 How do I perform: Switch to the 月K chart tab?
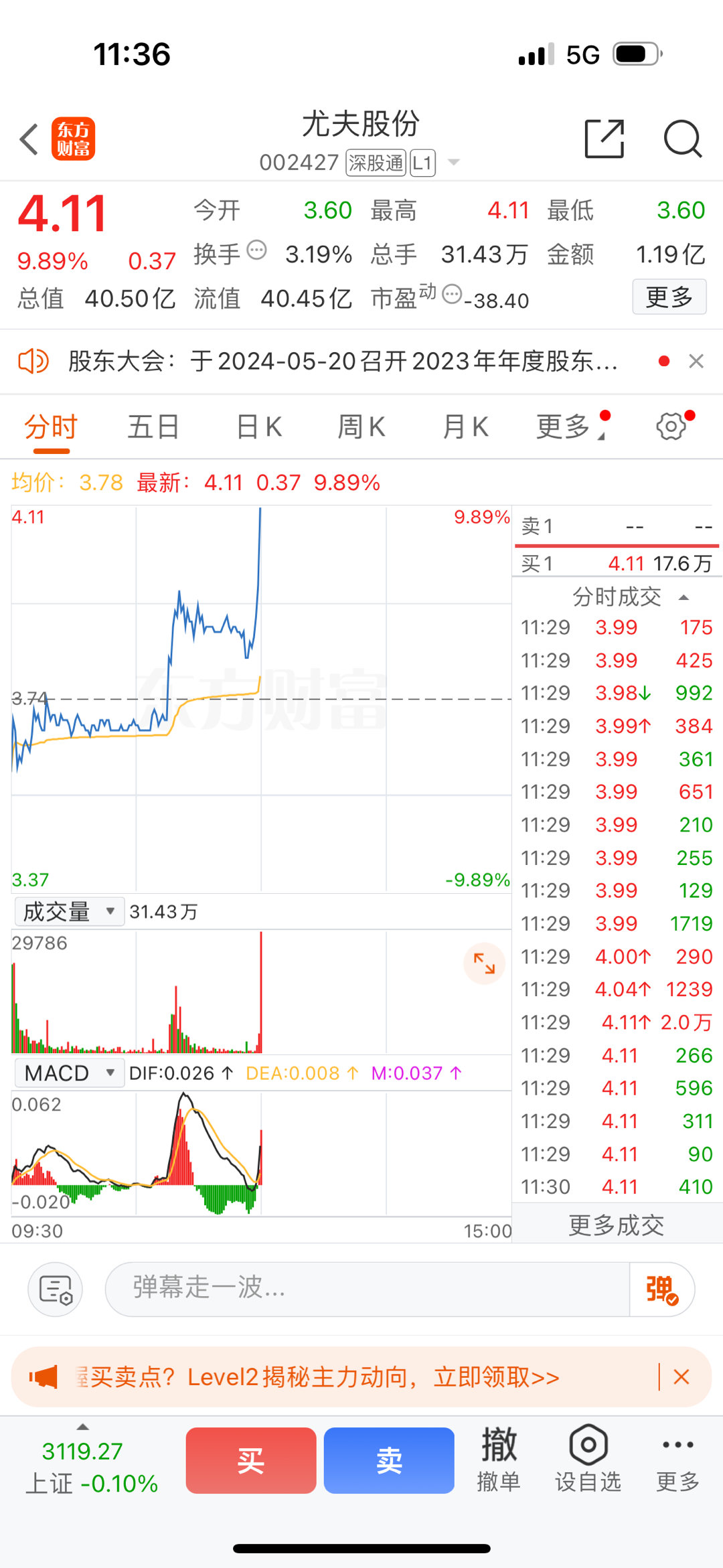[466, 426]
